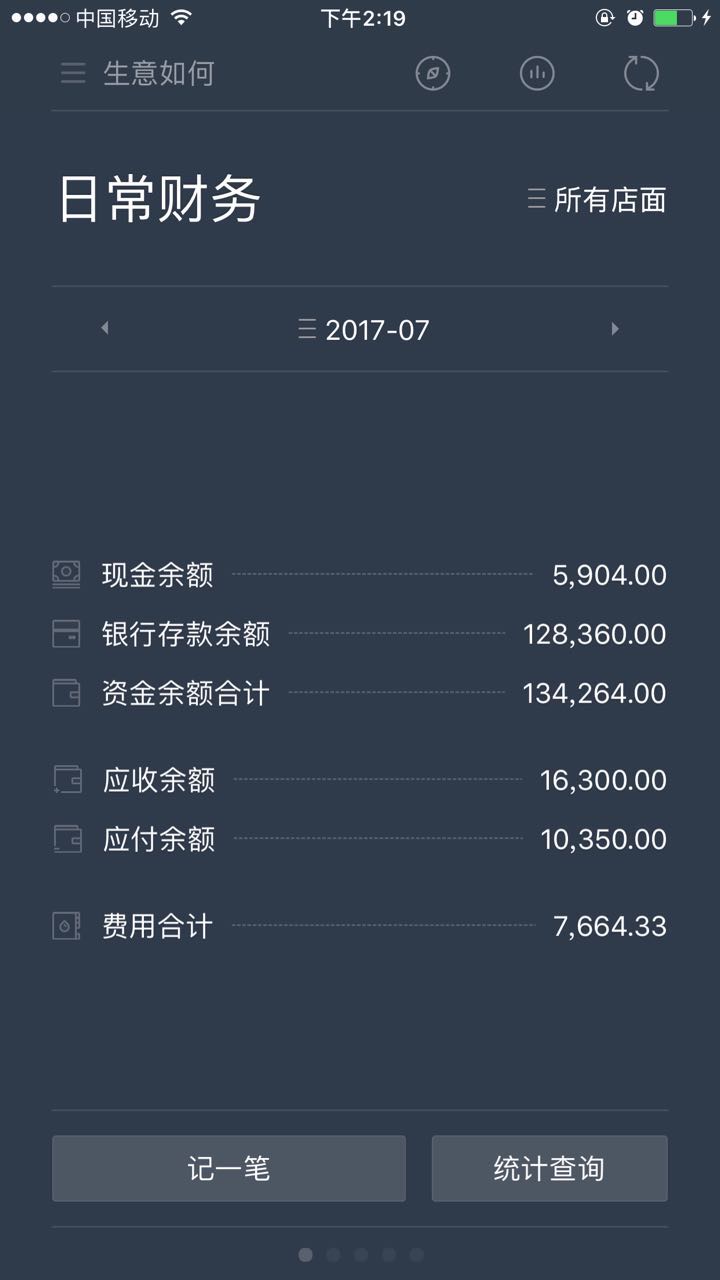Open the 资金余额合计 row
The width and height of the screenshot is (720, 1280).
click(x=360, y=693)
